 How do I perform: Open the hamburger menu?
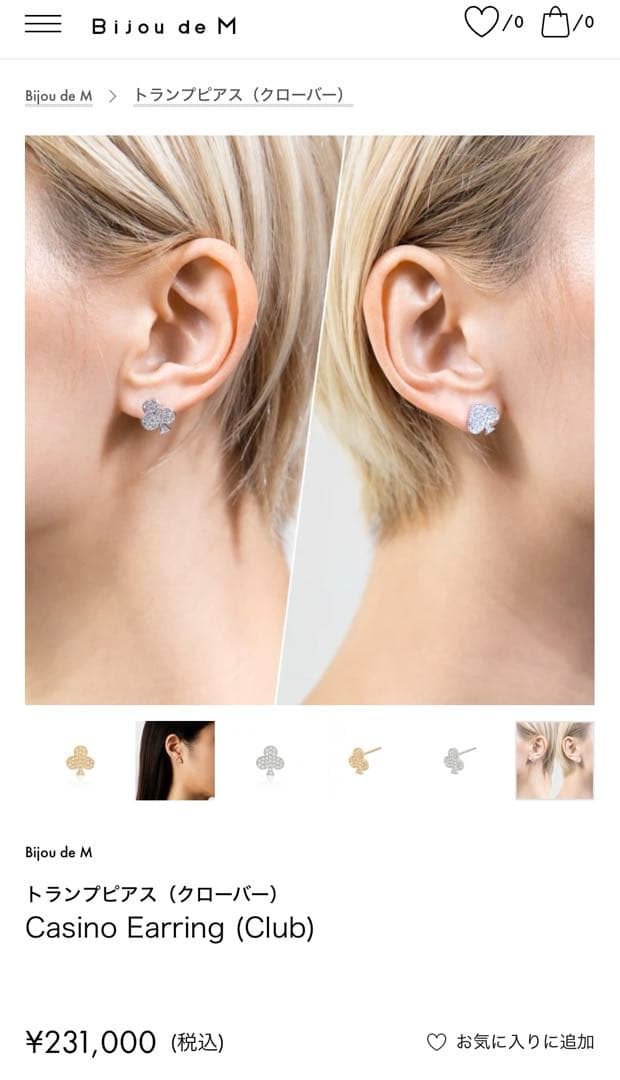pyautogui.click(x=43, y=24)
